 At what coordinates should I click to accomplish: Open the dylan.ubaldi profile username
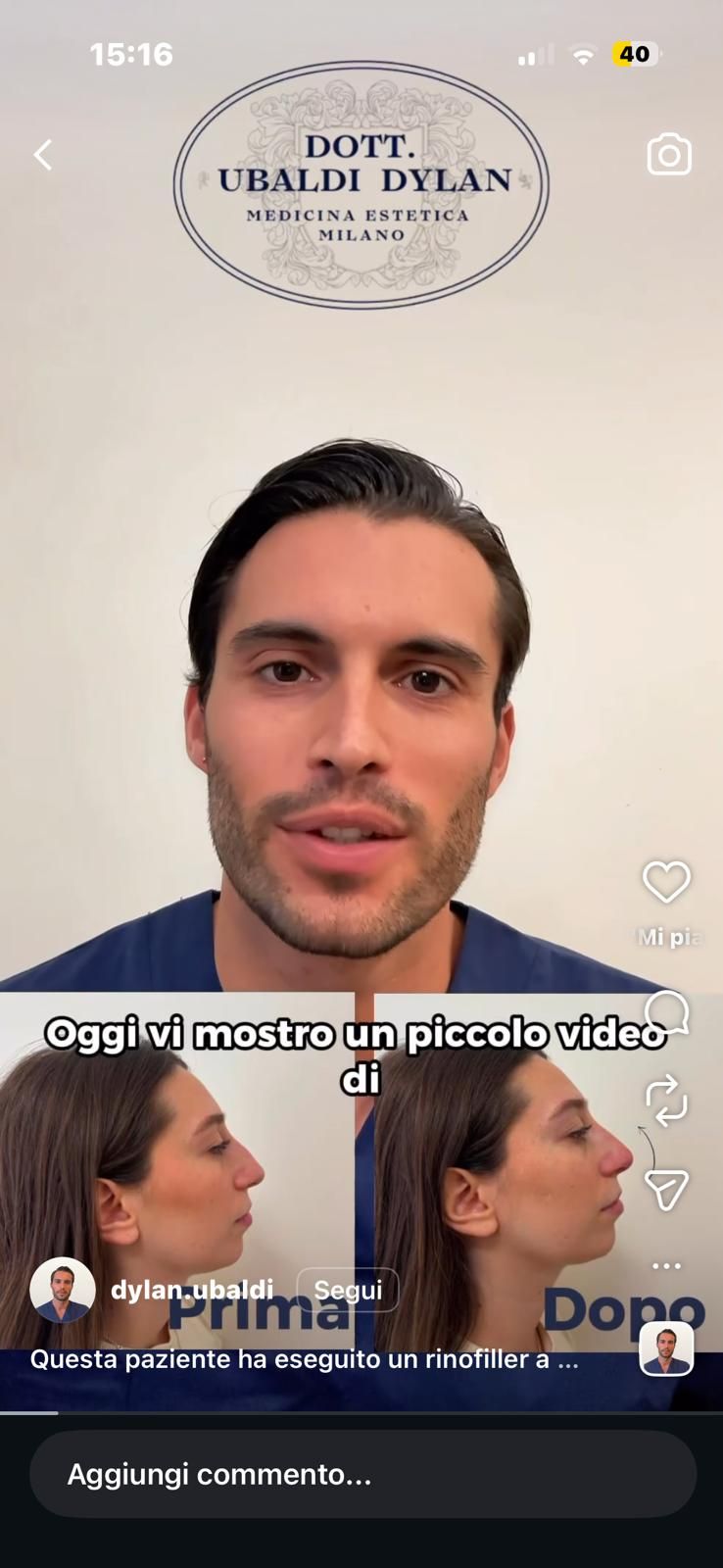click(x=192, y=1290)
